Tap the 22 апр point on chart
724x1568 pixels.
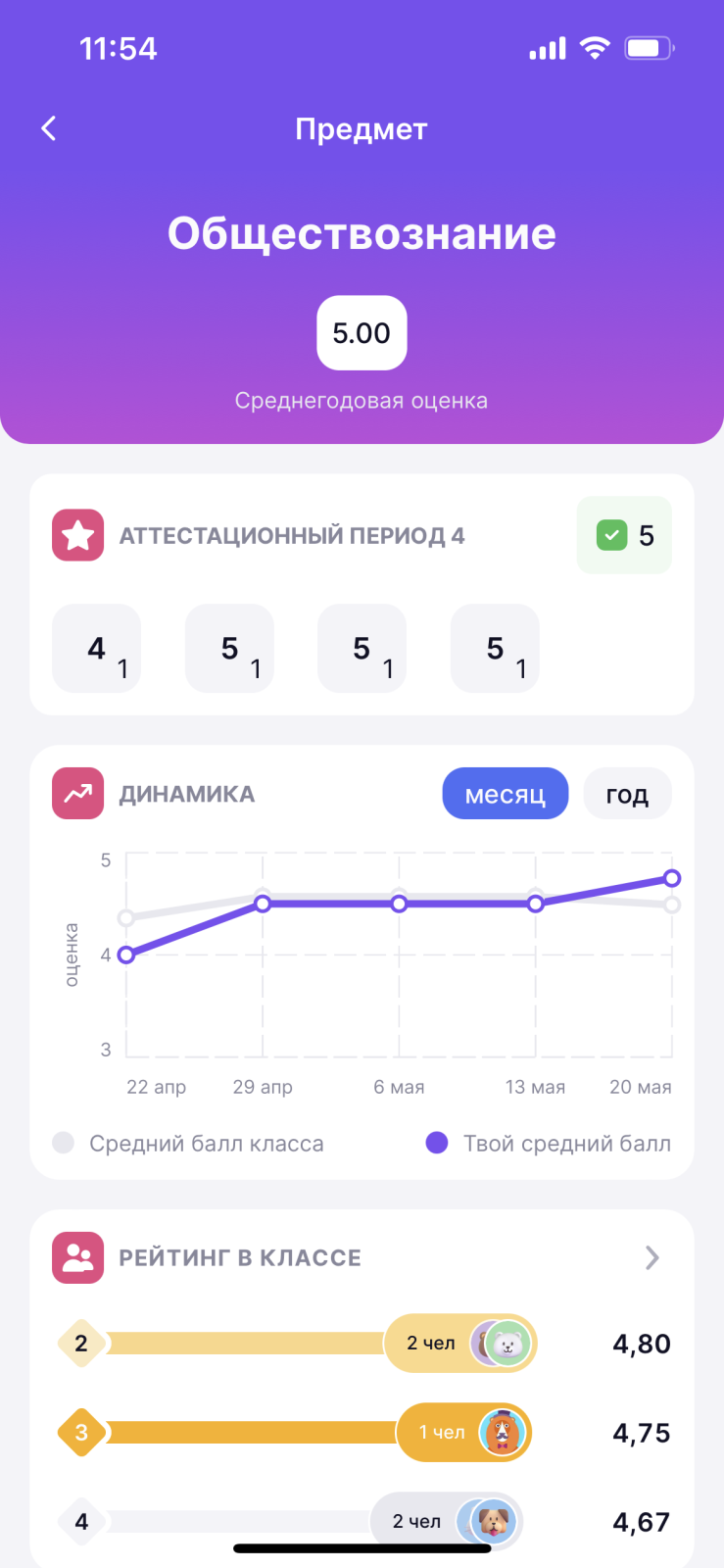[x=125, y=955]
